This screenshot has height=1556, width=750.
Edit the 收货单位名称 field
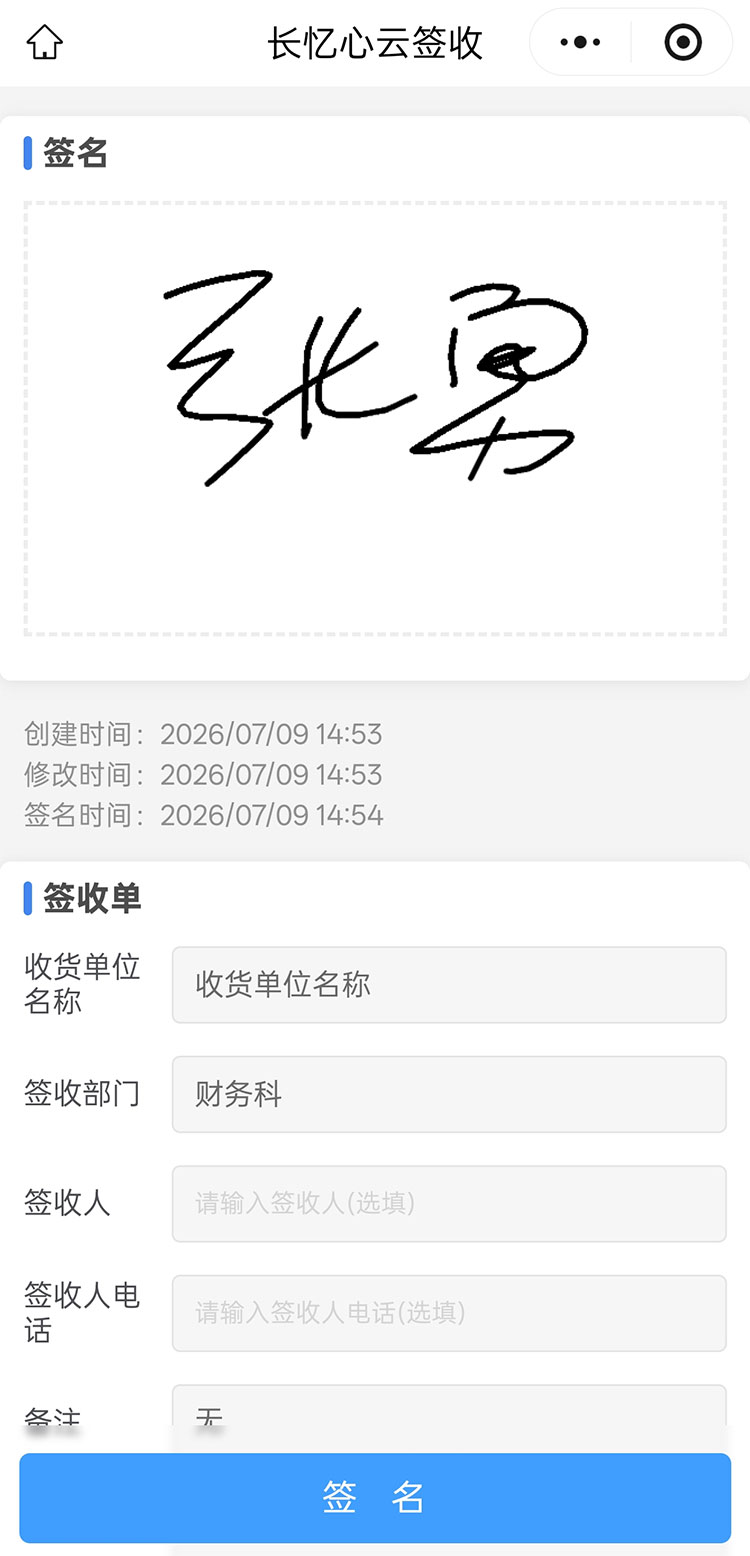449,985
